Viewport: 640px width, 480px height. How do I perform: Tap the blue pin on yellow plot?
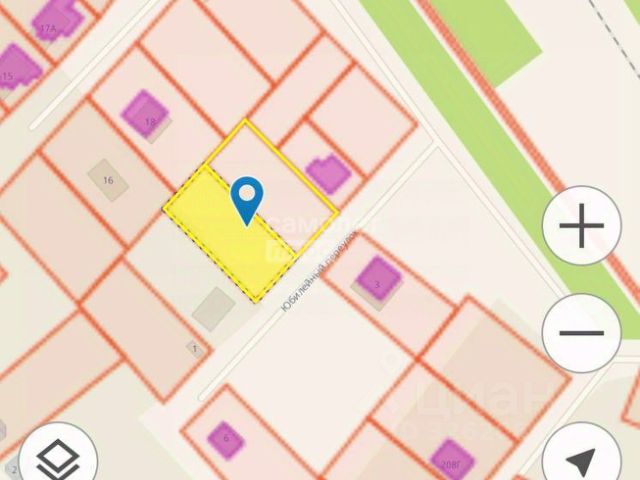pyautogui.click(x=246, y=197)
